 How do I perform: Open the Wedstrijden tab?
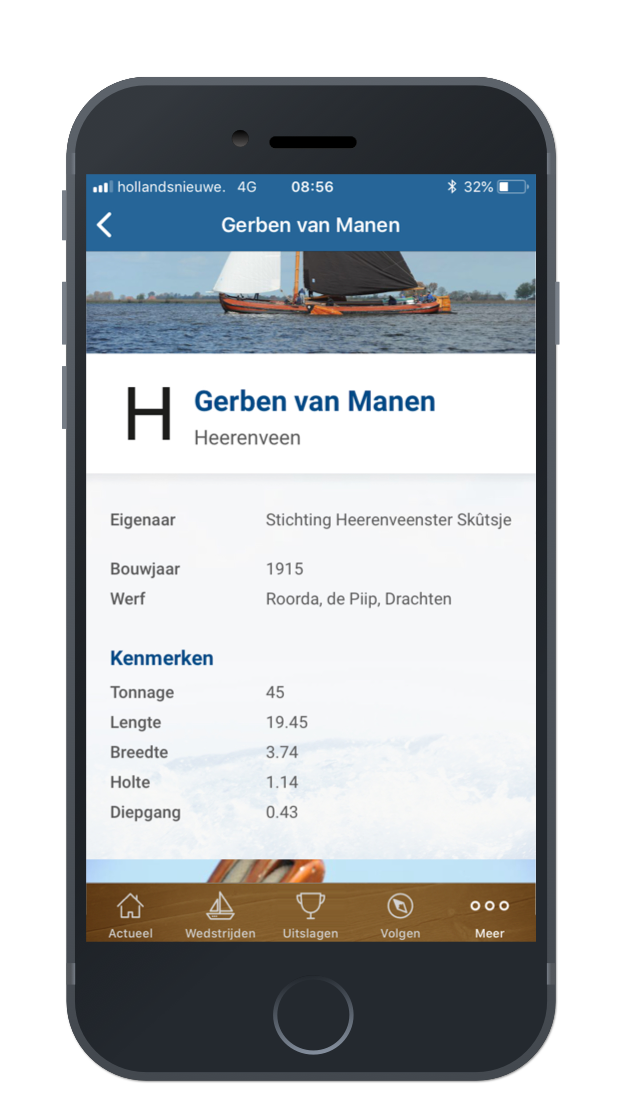[x=220, y=915]
